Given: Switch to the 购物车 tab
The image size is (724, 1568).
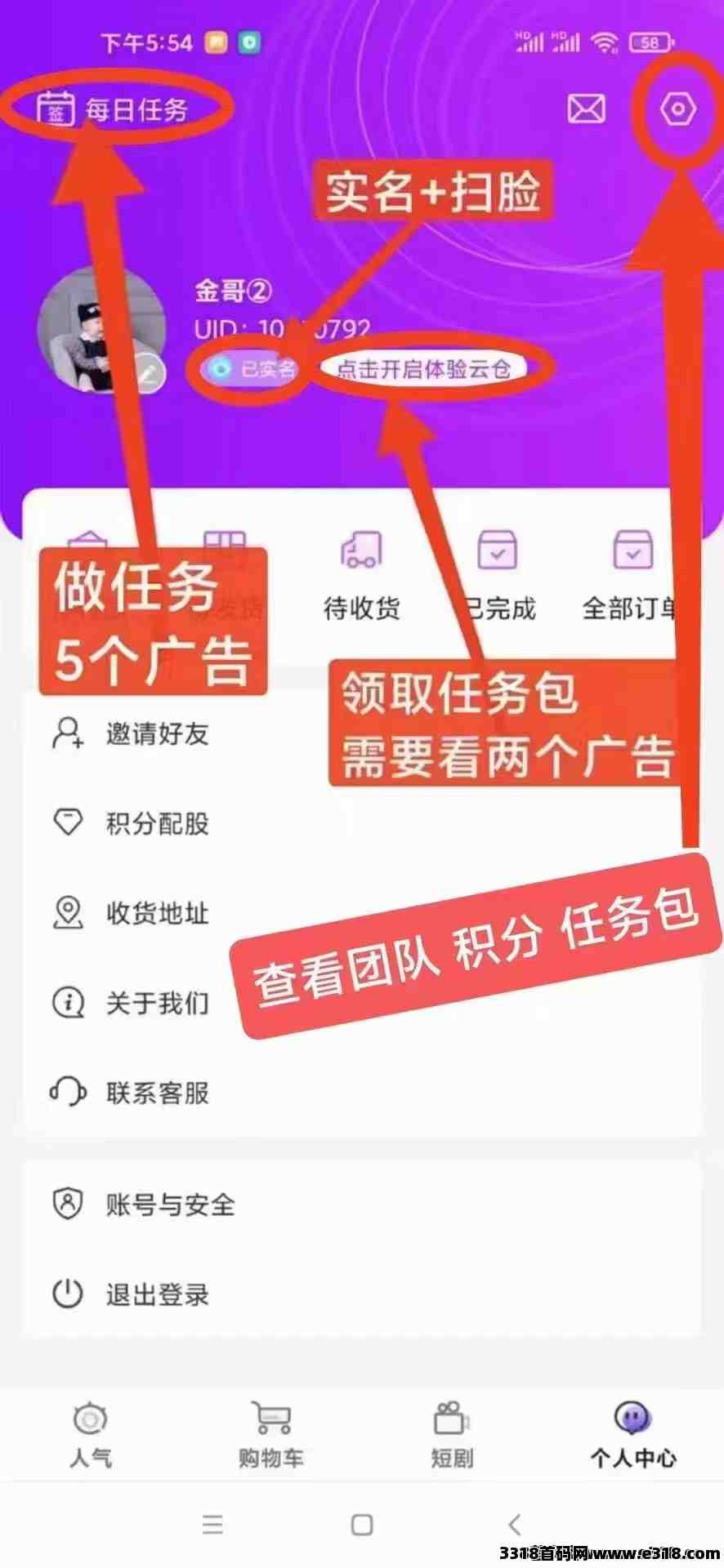Looking at the screenshot, I should tap(271, 1435).
